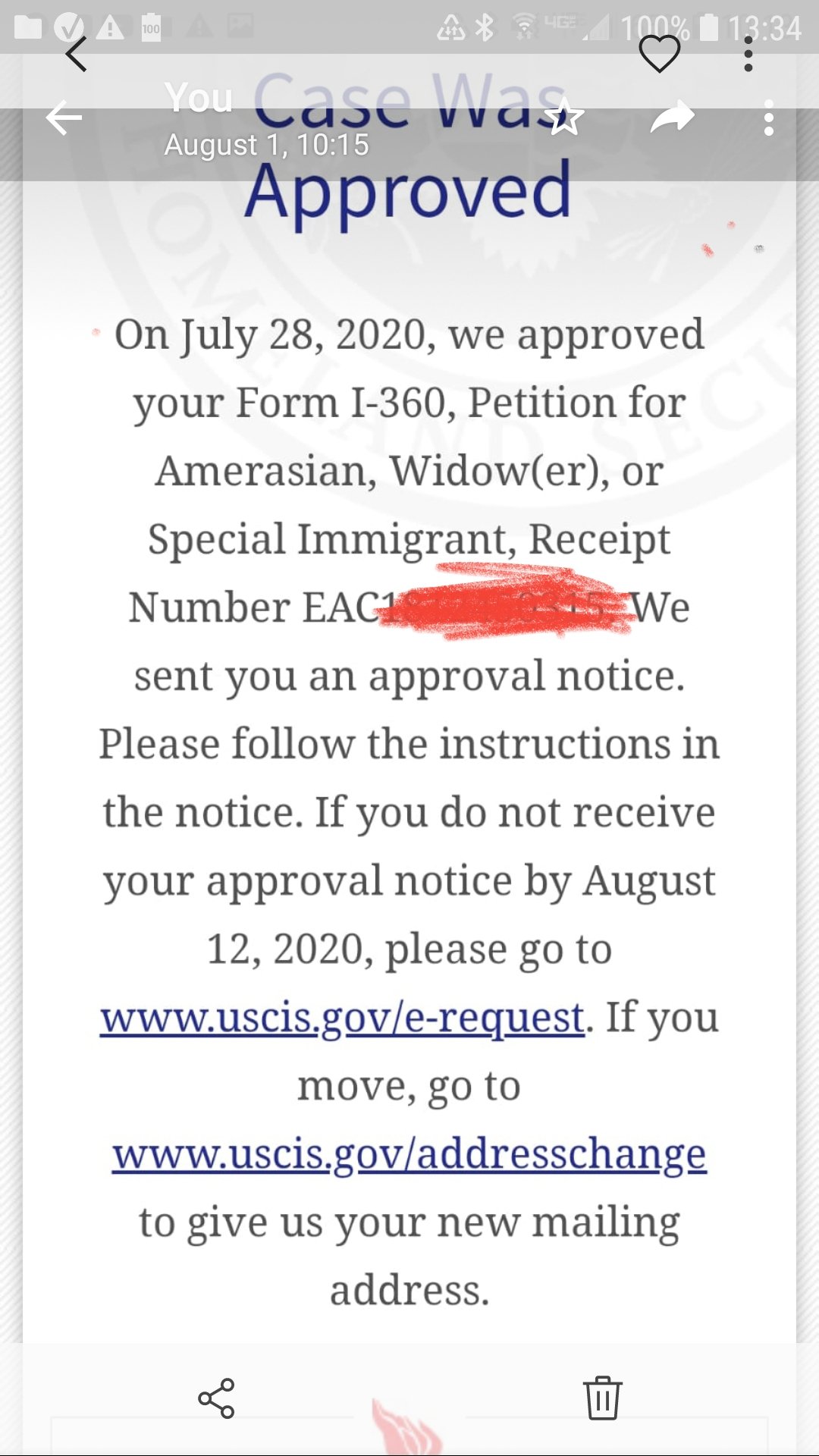819x1456 pixels.
Task: Delete this image with the trash icon
Action: [x=603, y=1398]
